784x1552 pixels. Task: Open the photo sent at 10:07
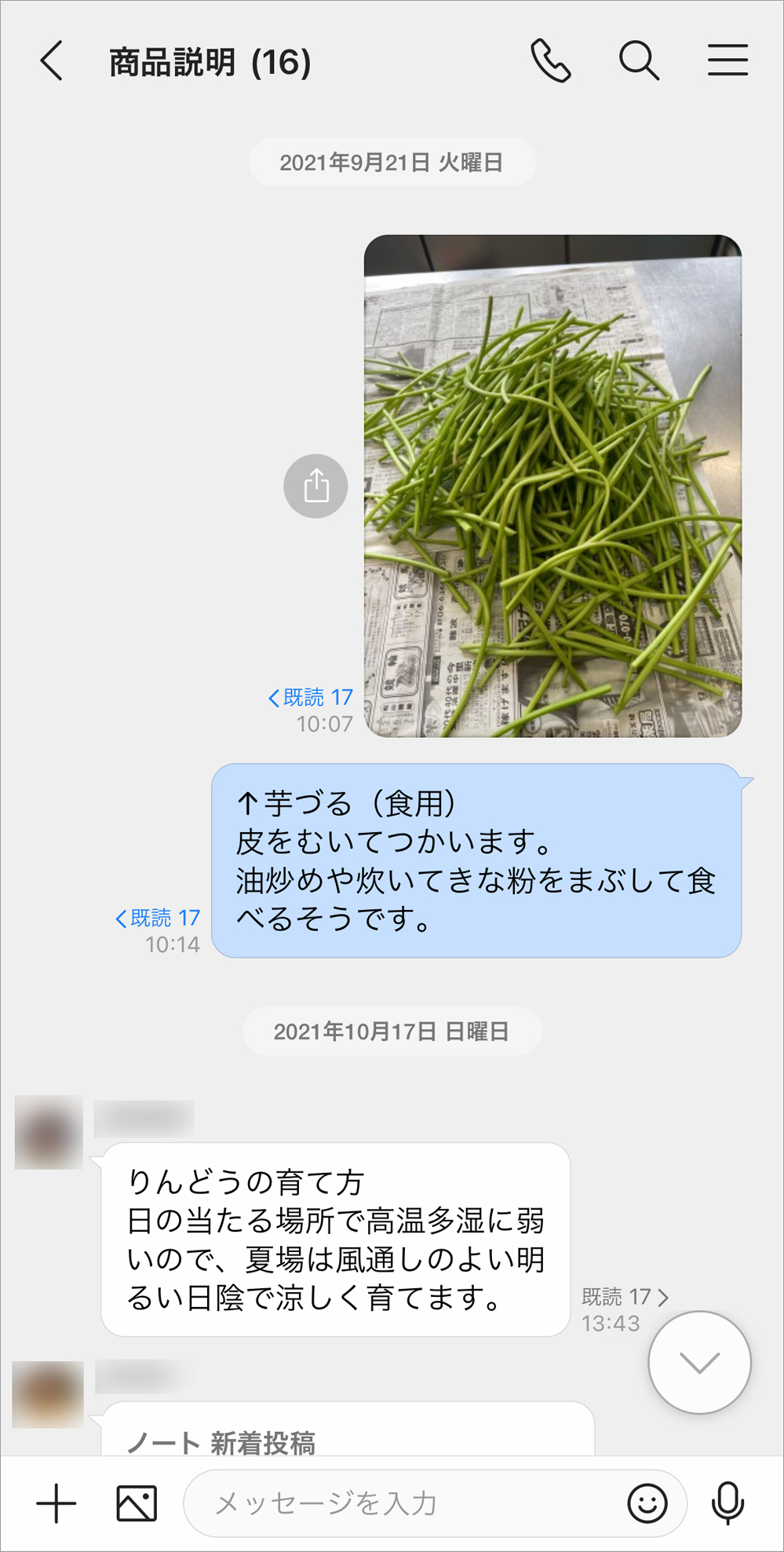(552, 486)
